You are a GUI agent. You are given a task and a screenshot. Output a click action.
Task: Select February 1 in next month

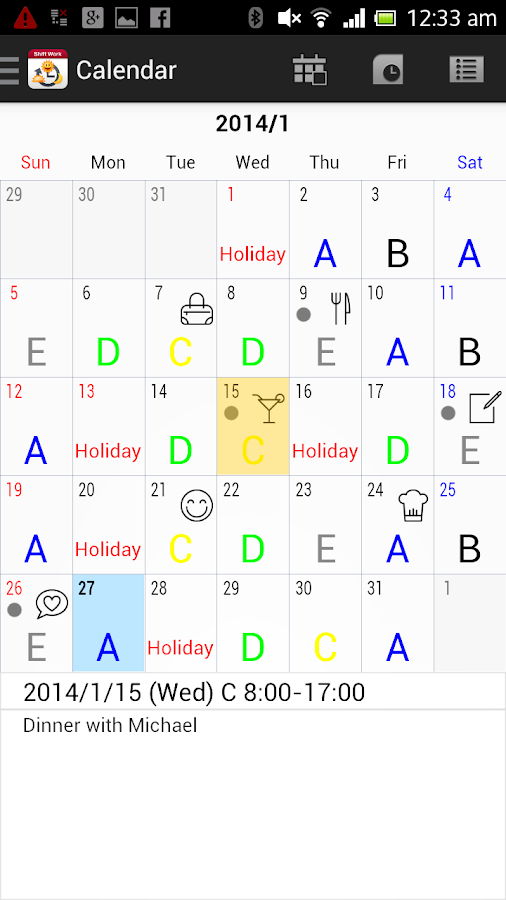coord(470,623)
